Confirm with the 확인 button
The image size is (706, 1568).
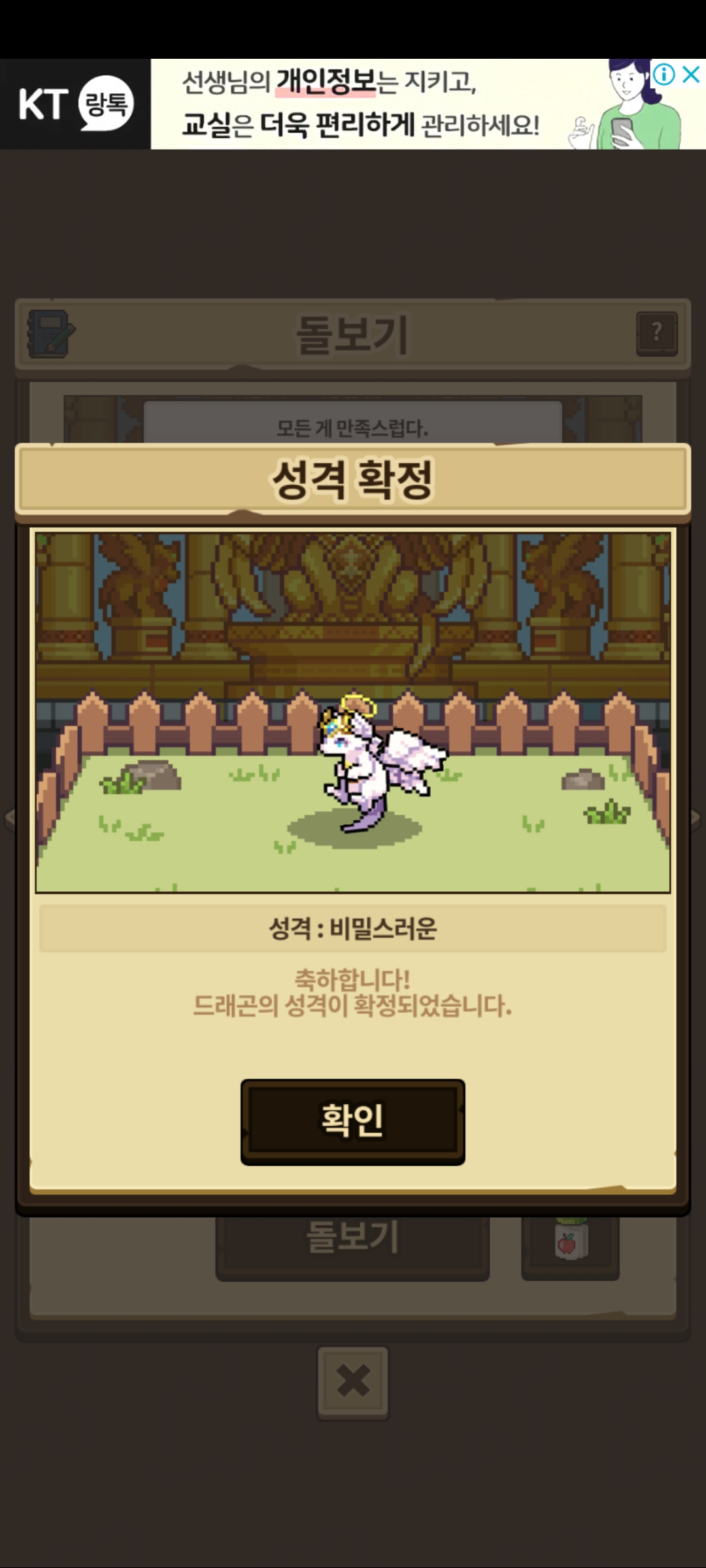point(352,1121)
